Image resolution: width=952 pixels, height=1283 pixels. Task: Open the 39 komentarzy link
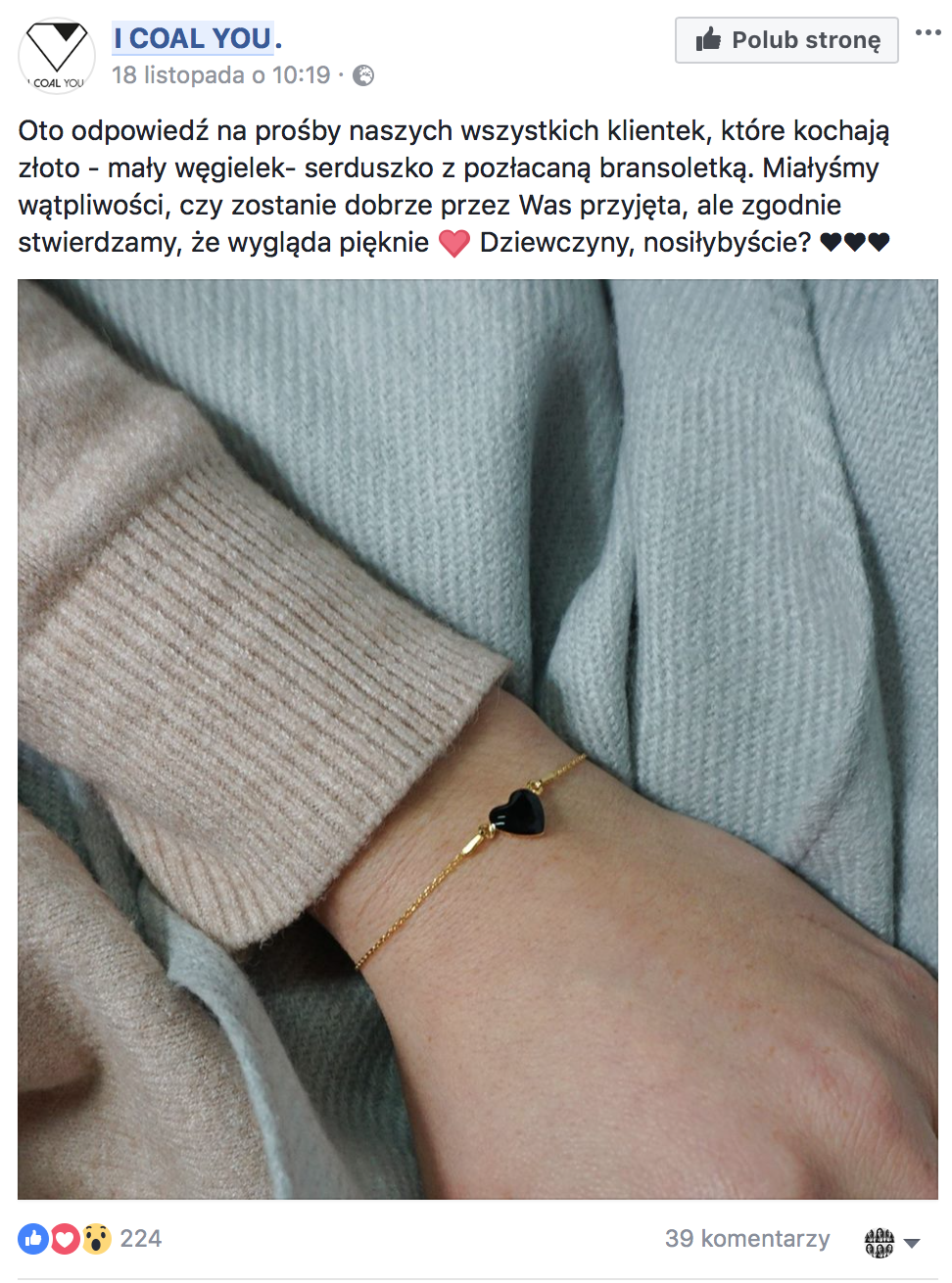pyautogui.click(x=746, y=1239)
